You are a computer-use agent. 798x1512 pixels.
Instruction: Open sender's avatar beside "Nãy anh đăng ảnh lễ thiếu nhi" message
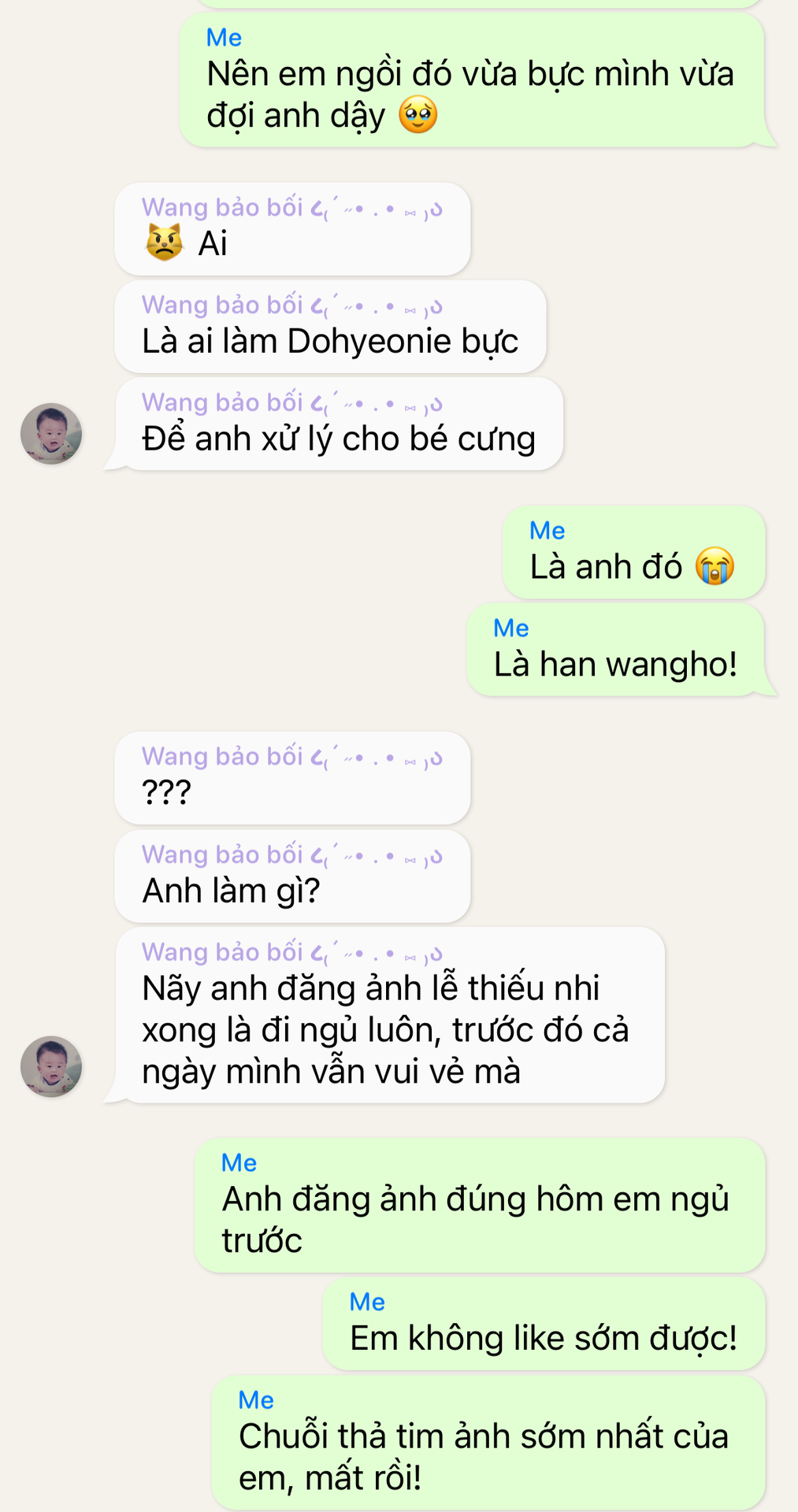(51, 1066)
